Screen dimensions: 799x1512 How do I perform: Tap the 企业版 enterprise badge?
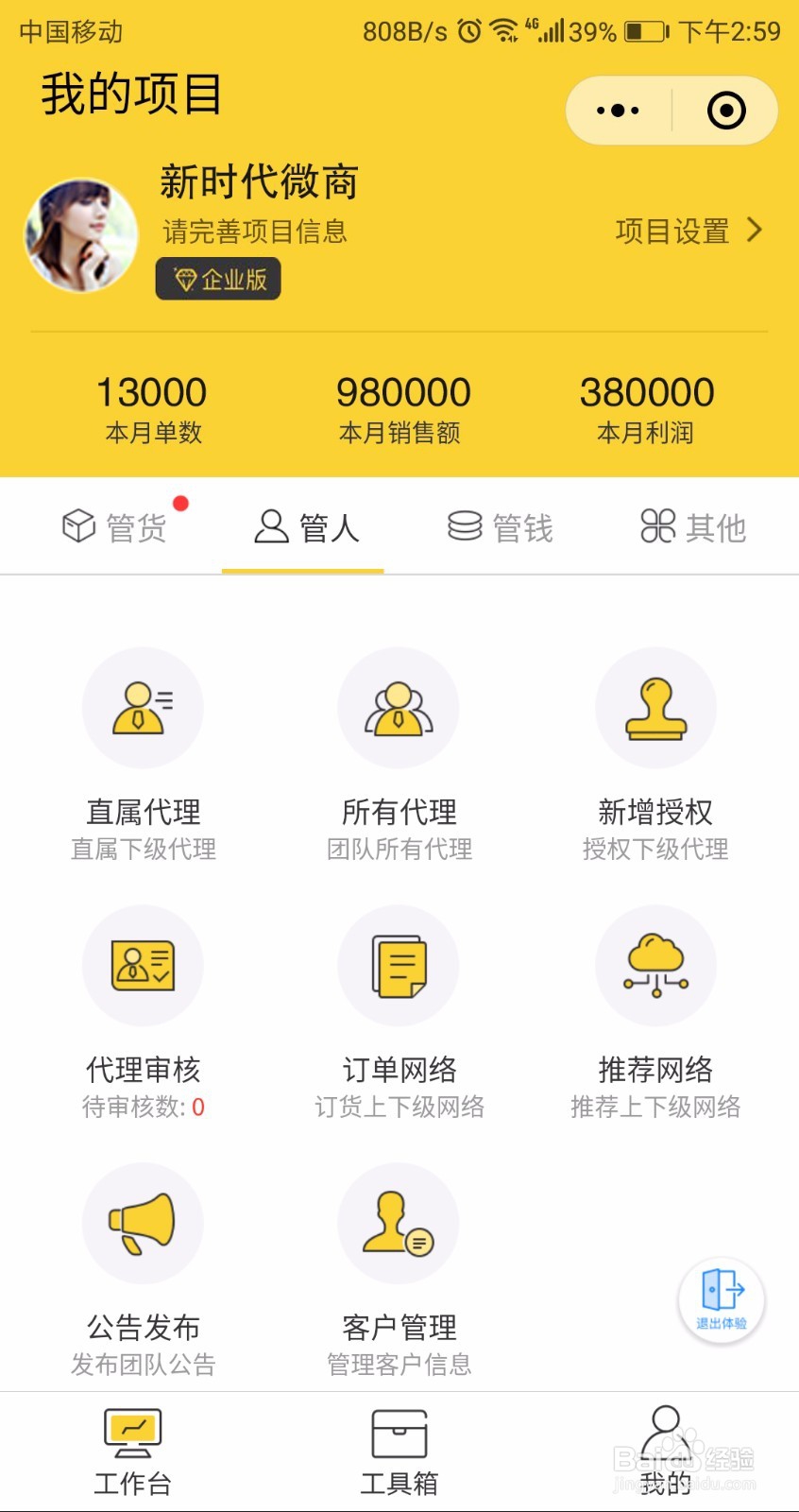coord(217,279)
